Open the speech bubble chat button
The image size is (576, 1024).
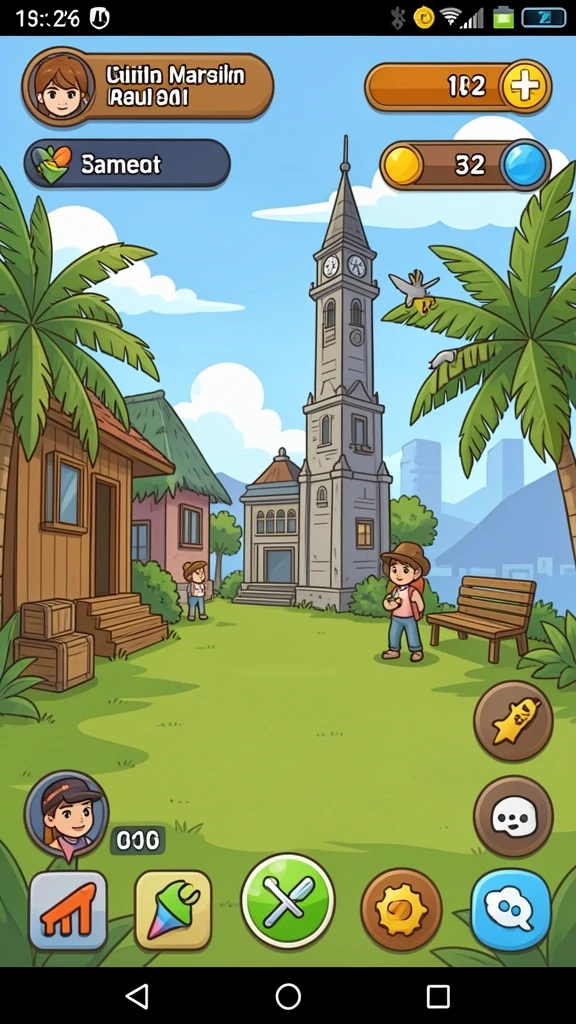pos(513,816)
